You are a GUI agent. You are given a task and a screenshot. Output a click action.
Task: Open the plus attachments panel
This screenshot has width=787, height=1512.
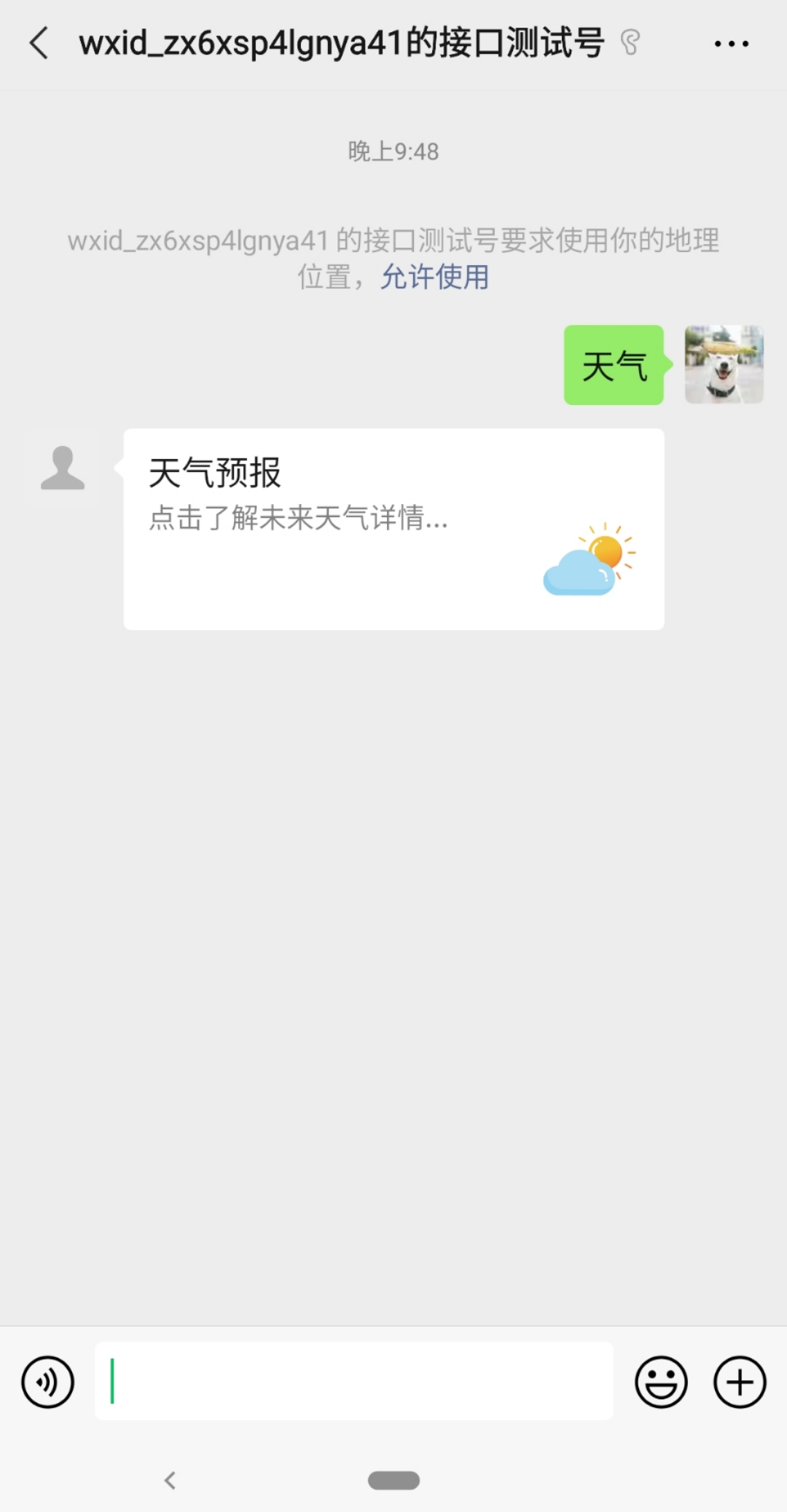pos(739,1382)
